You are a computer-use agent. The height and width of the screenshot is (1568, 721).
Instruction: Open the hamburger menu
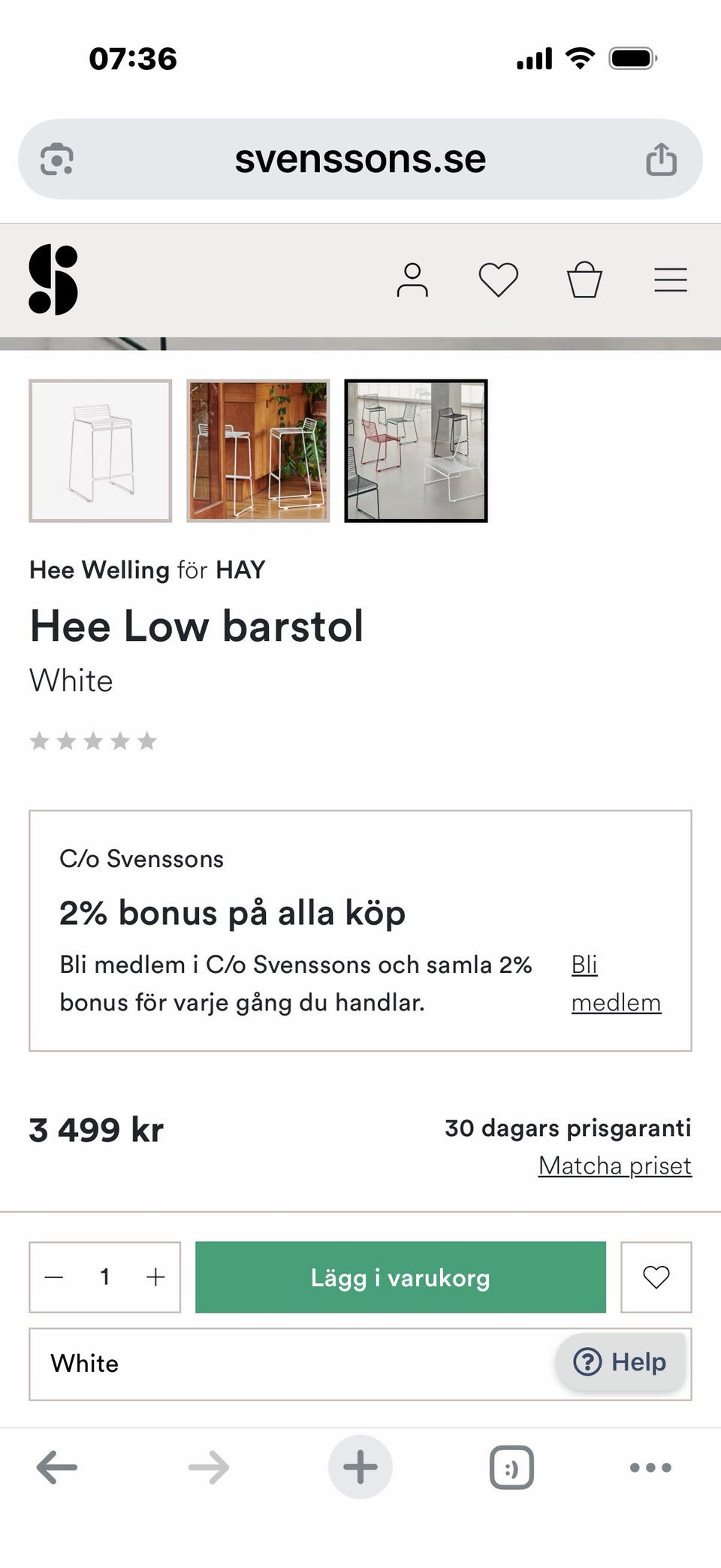(x=671, y=279)
